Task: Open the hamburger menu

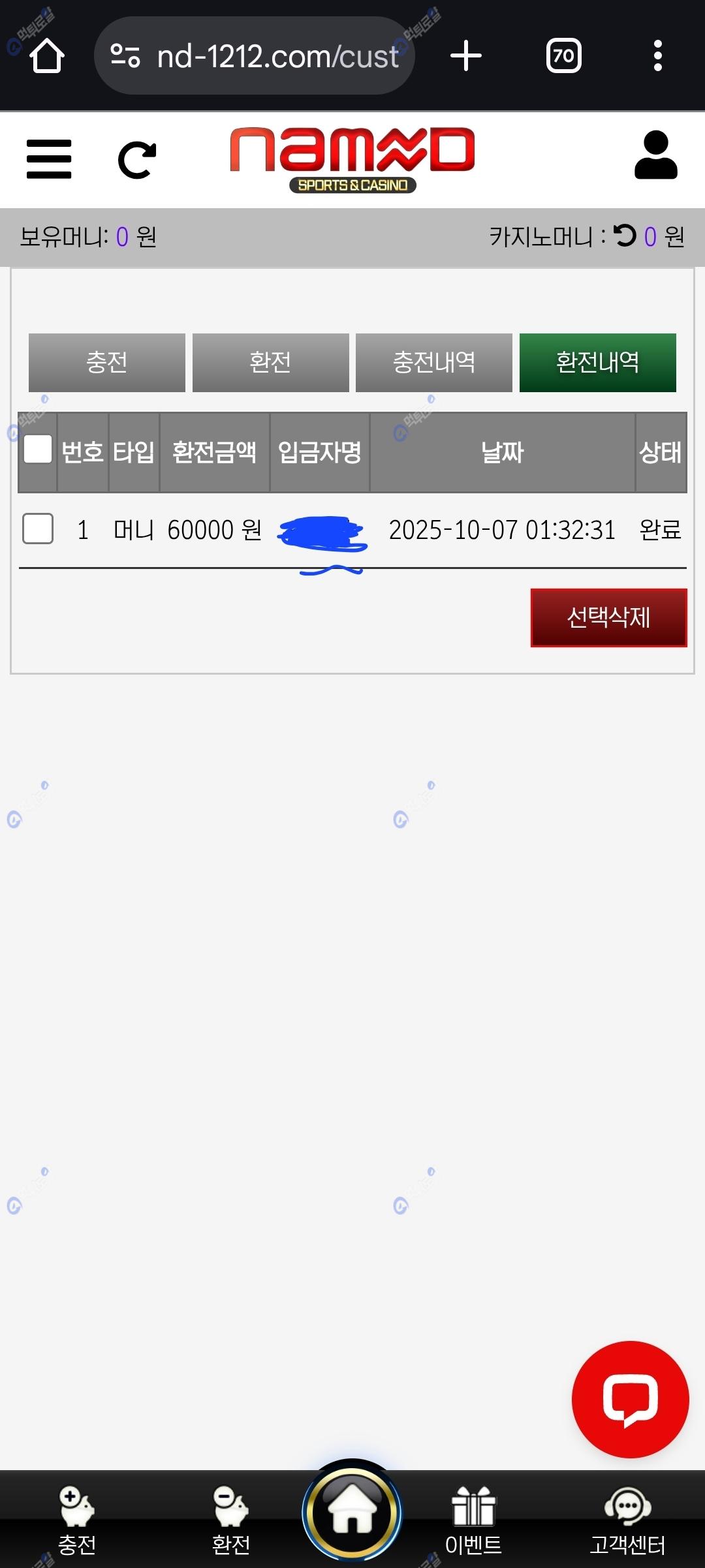Action: click(49, 159)
